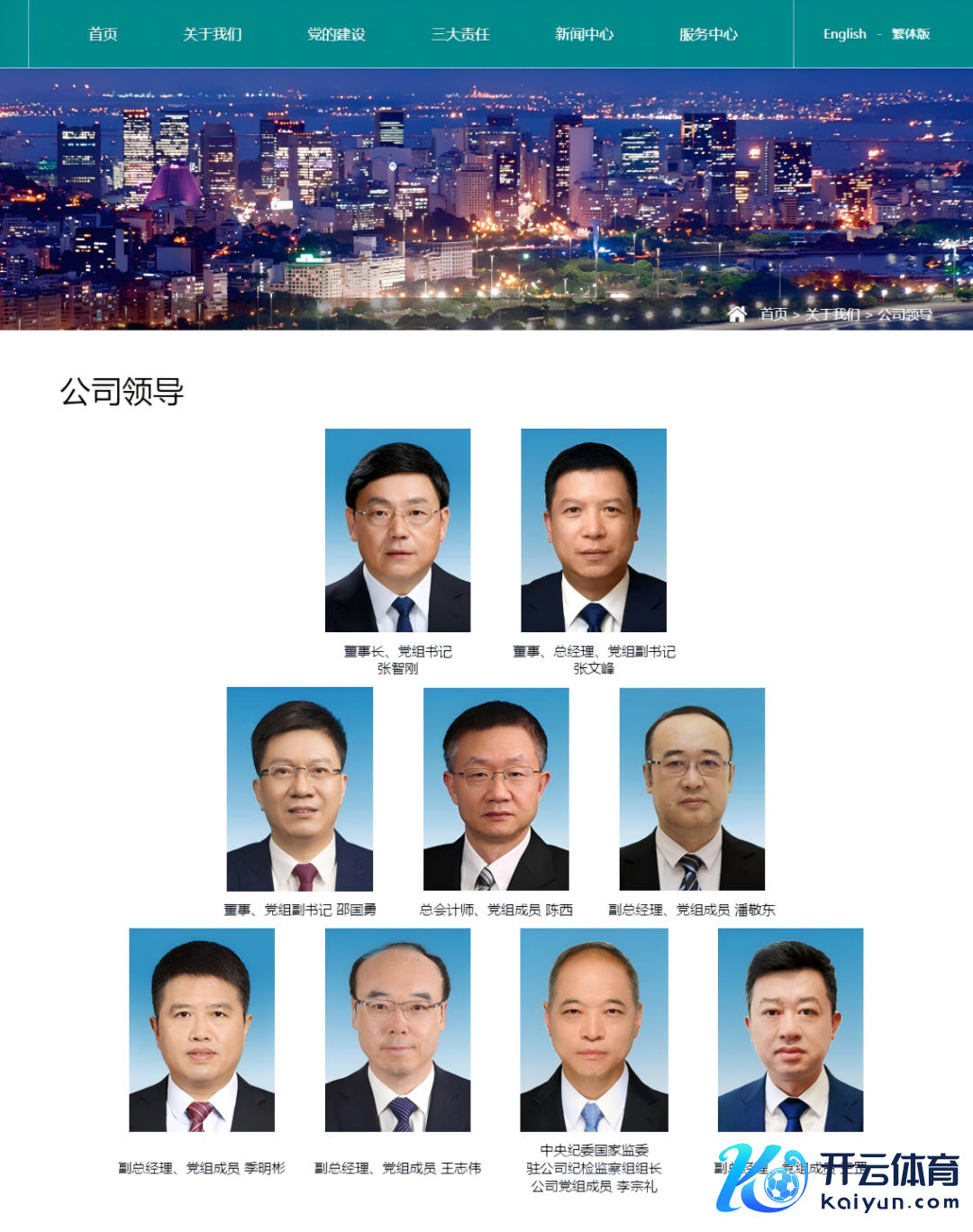Go to the 关于我们 menu

pos(213,34)
